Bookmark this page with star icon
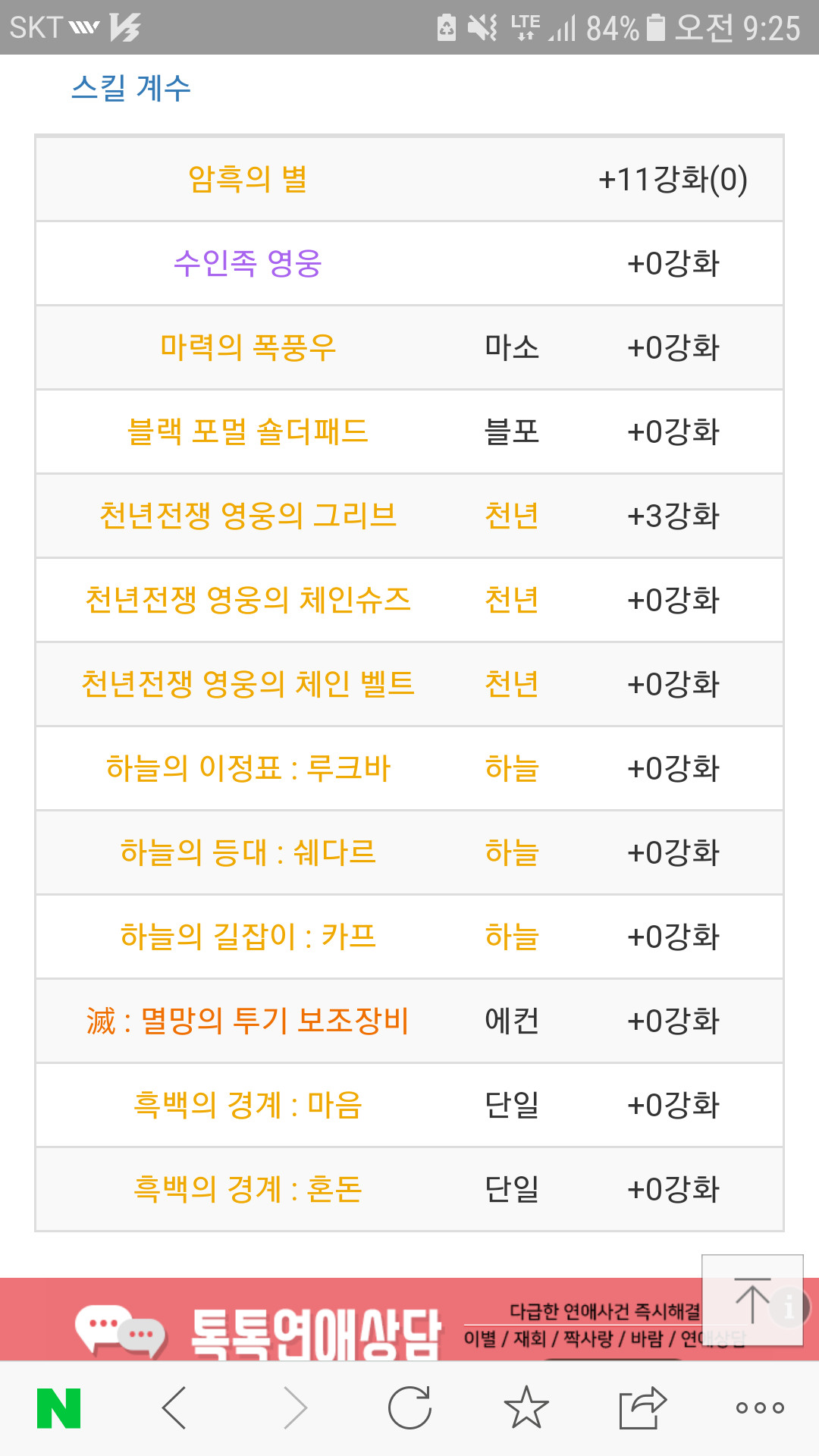This screenshot has height=1456, width=819. click(x=526, y=1407)
